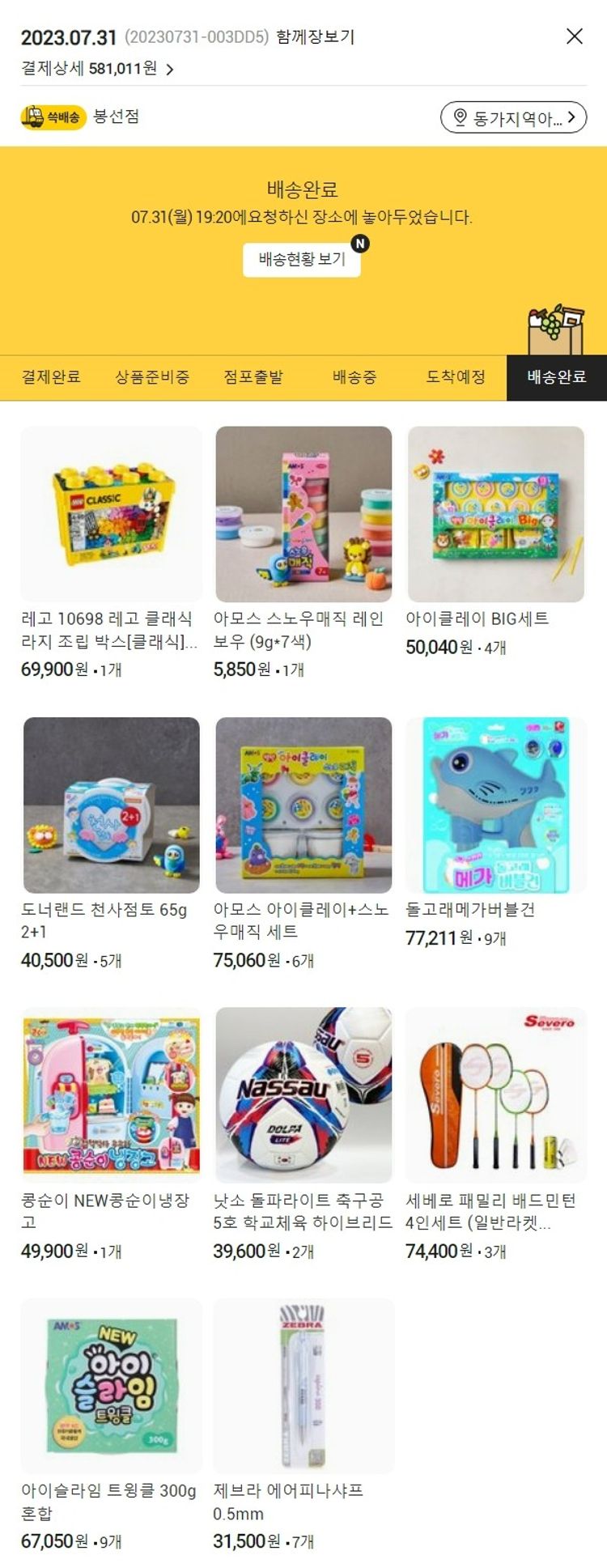This screenshot has height=1568, width=607.
Task: Open 돌고래메가버블건 product
Action: pos(495,805)
